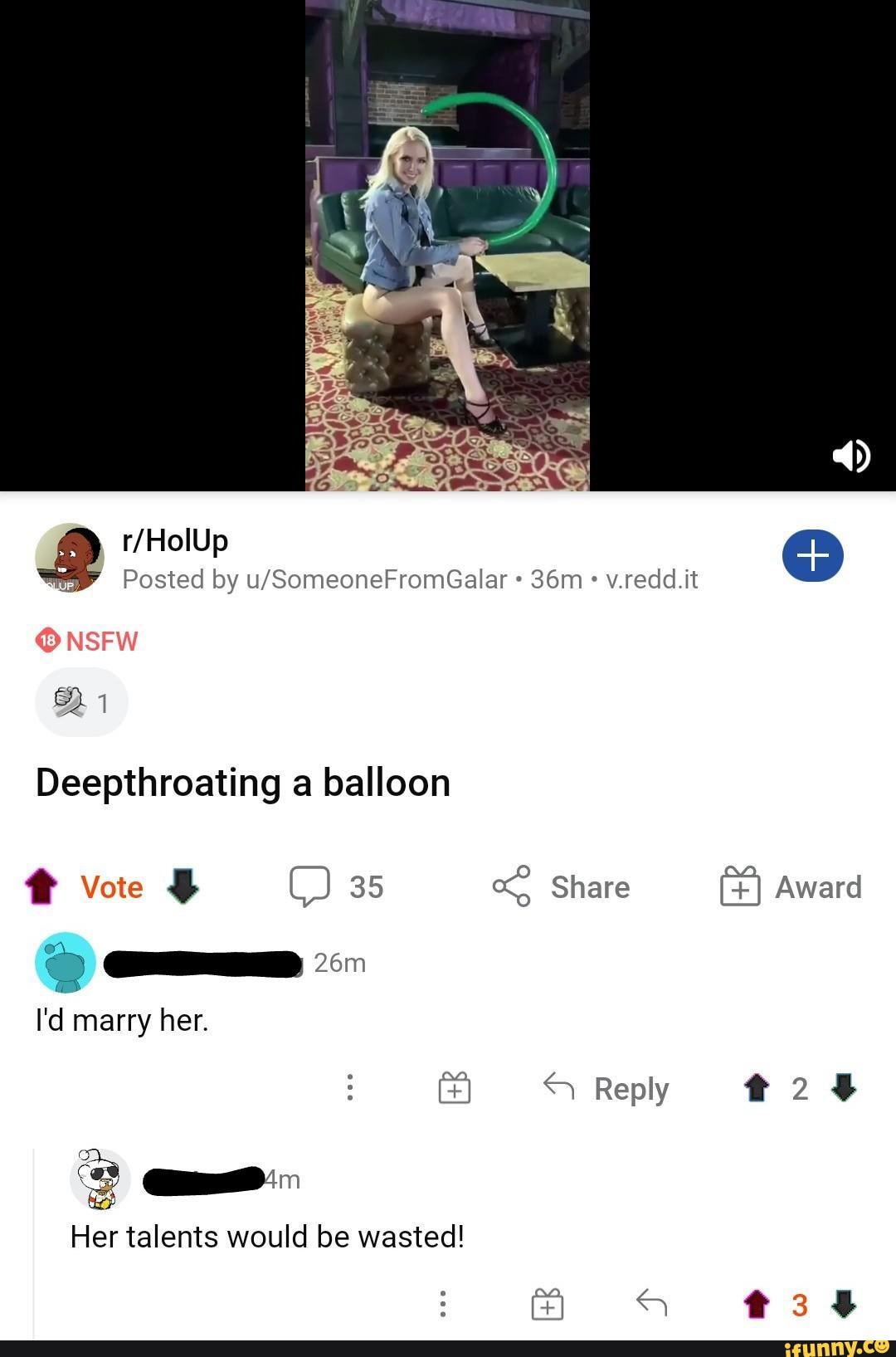Downvote "Her talents would be wasted!" reply
896x1357 pixels.
844,1304
